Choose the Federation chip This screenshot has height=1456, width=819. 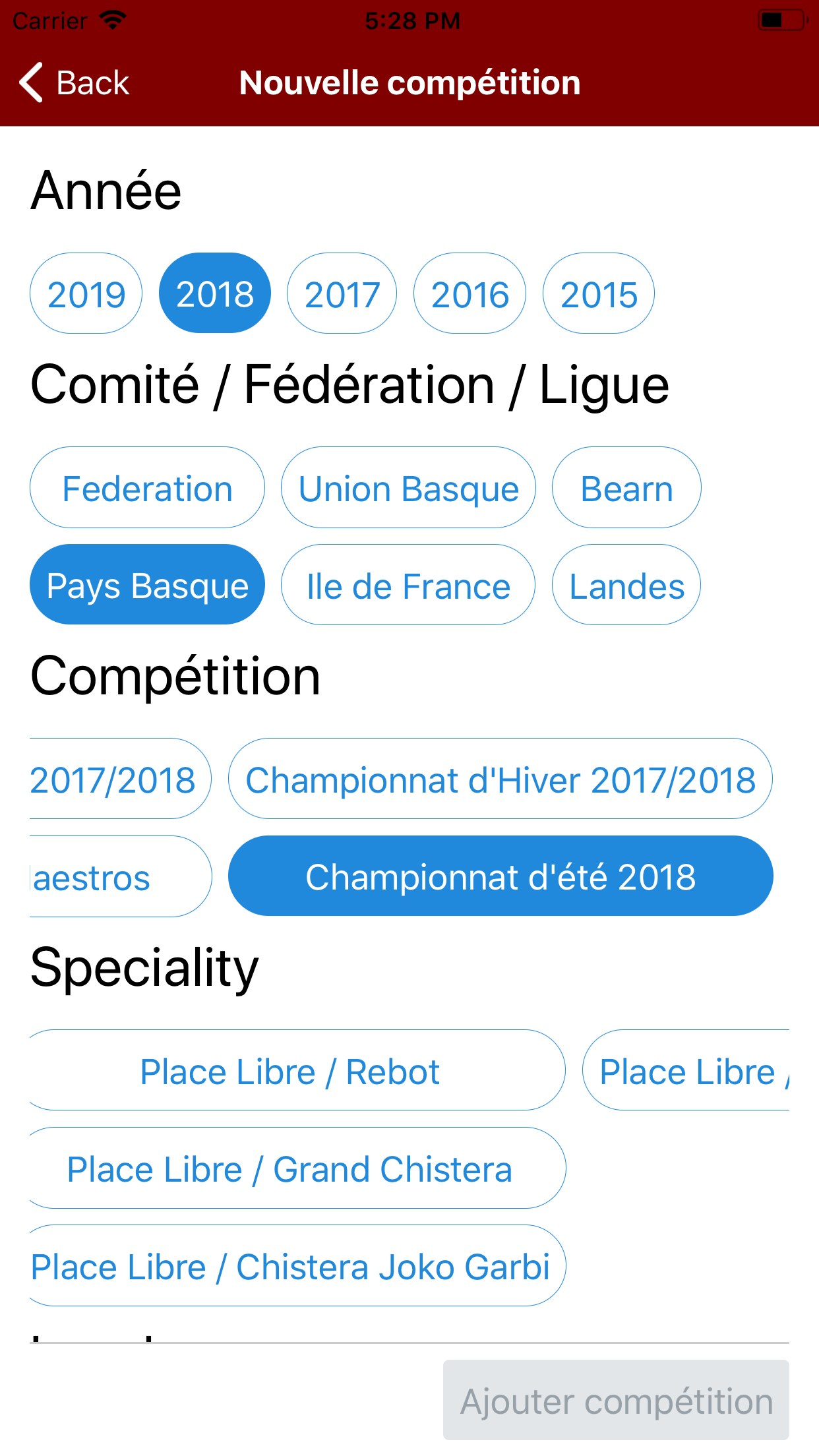click(x=147, y=487)
